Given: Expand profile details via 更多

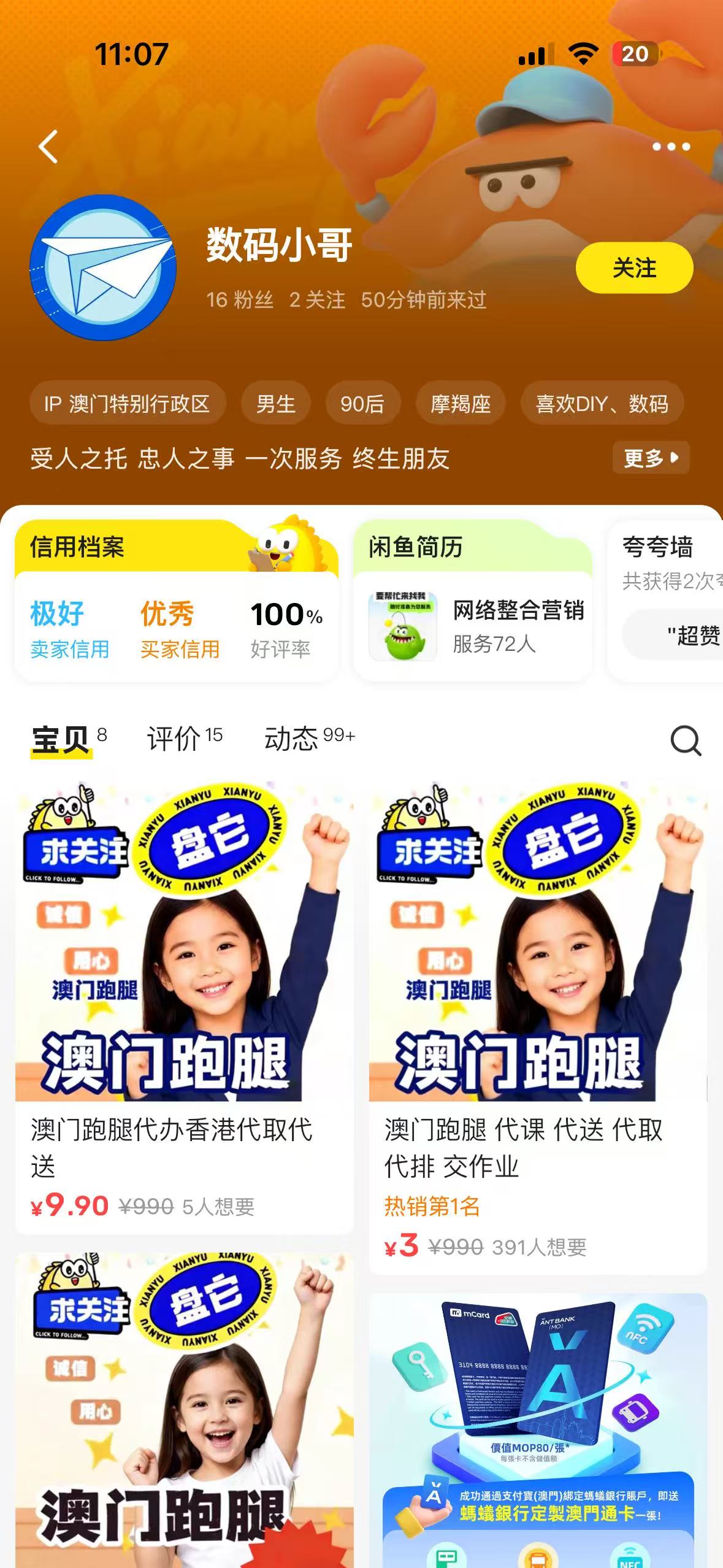Looking at the screenshot, I should [x=651, y=458].
